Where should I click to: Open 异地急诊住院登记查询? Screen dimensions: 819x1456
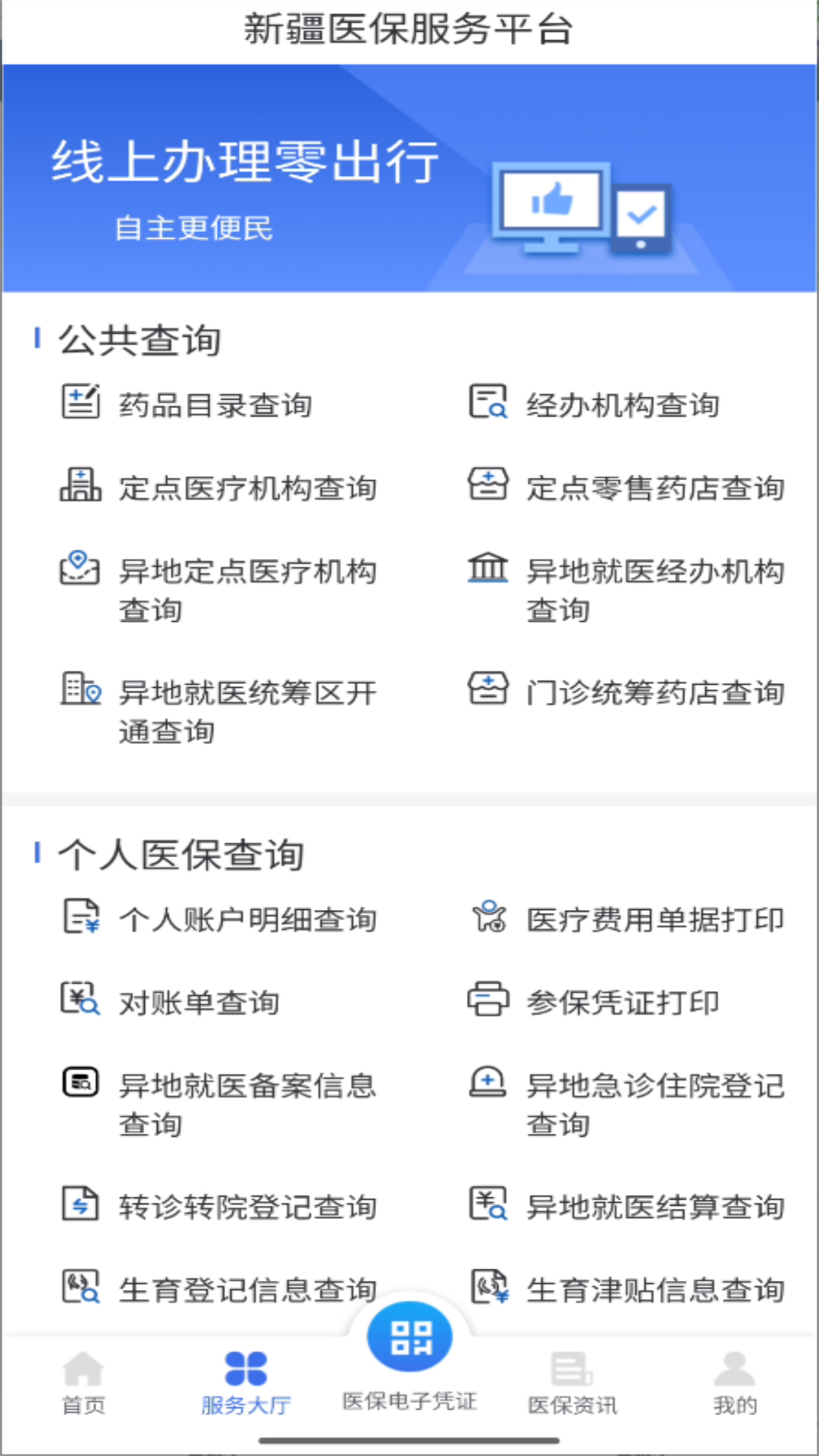click(654, 1104)
